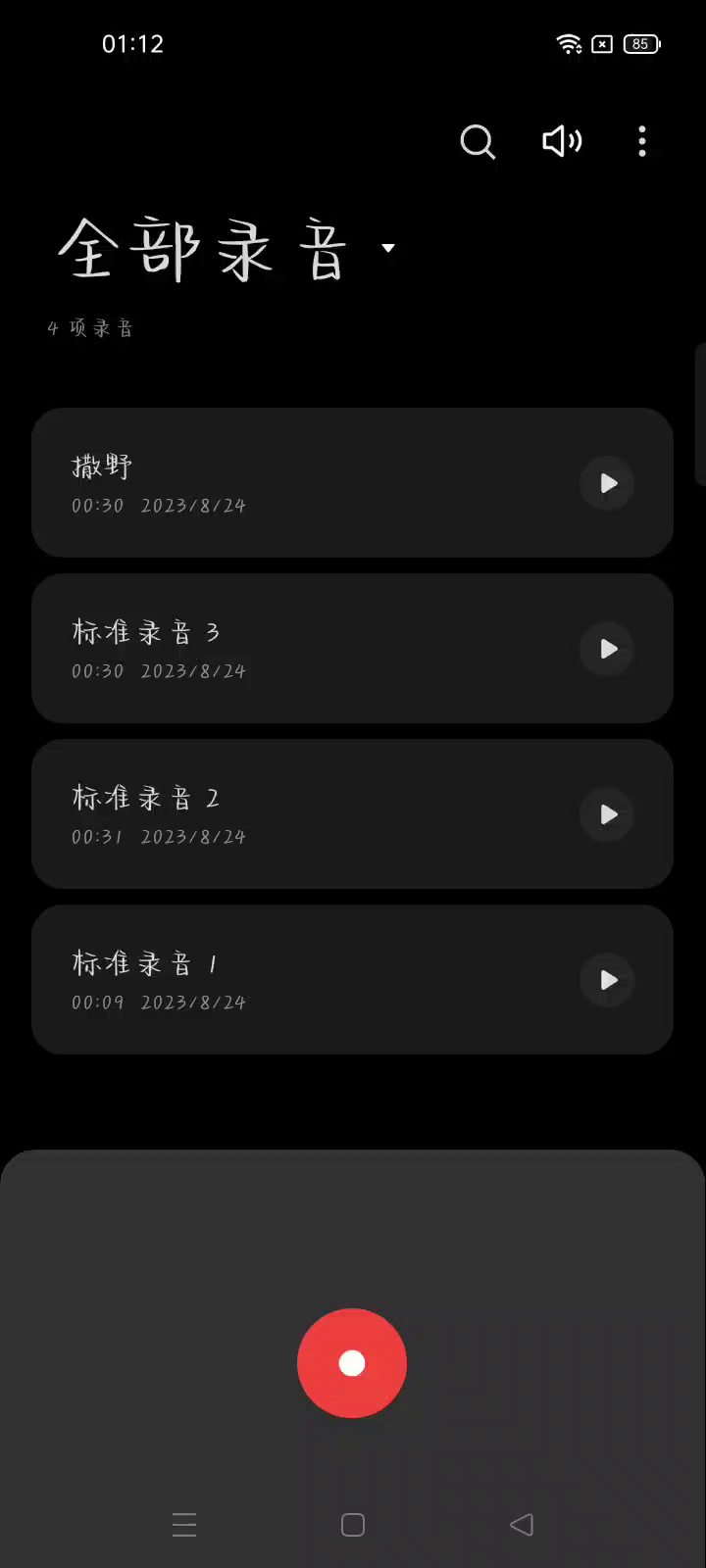The width and height of the screenshot is (706, 1568).
Task: Play 标准录音 2
Action: pyautogui.click(x=608, y=814)
